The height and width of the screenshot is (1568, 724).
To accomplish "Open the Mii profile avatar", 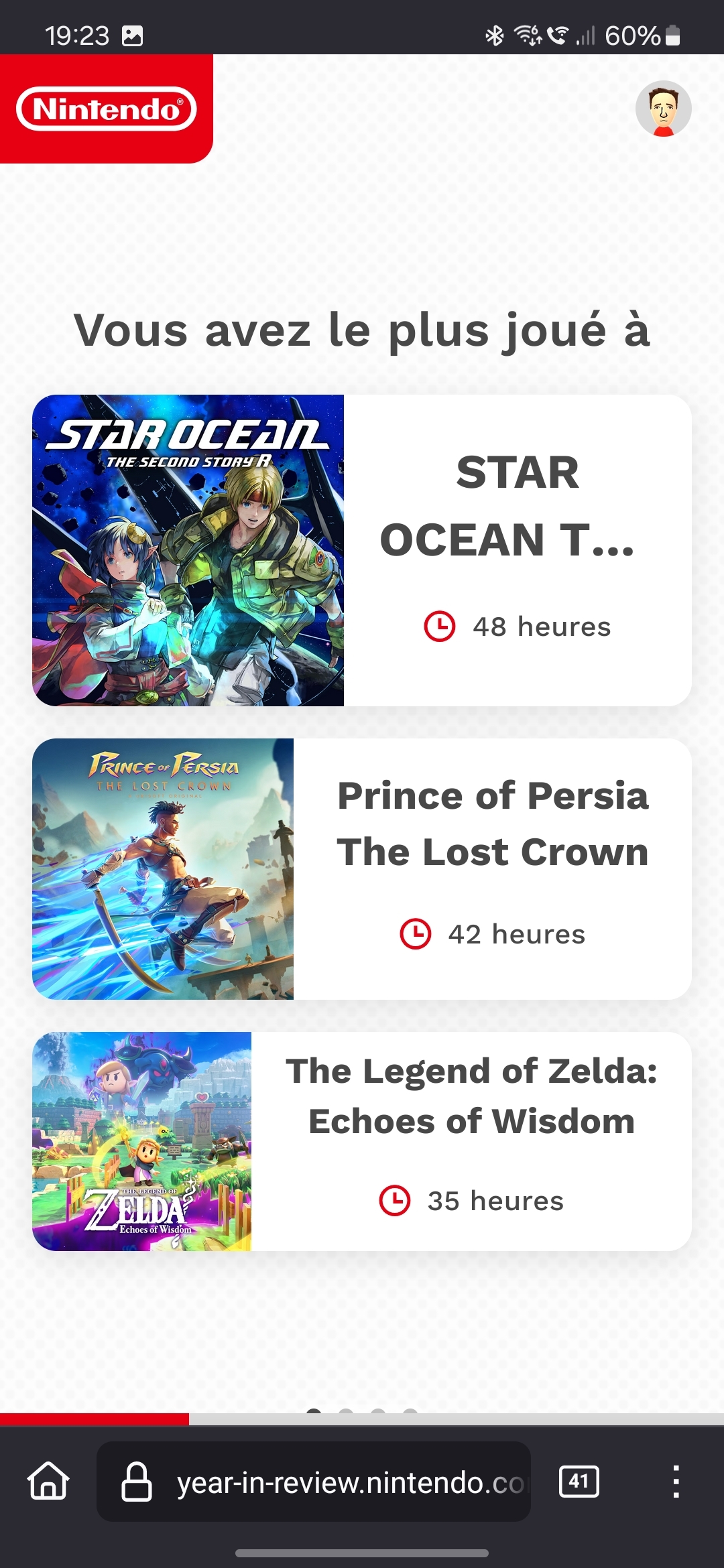I will coord(663,109).
